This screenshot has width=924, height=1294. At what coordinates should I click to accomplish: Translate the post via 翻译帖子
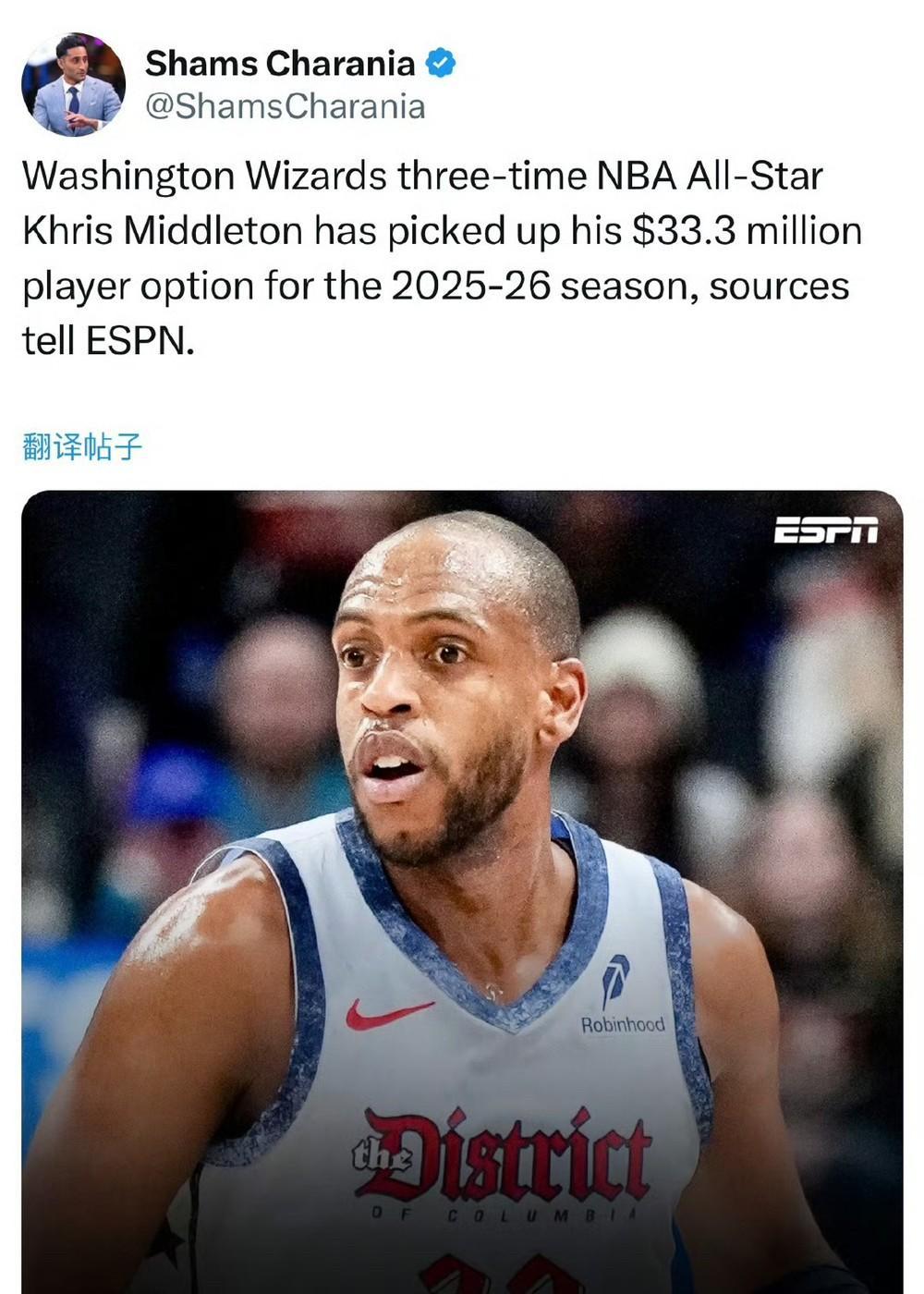82,447
